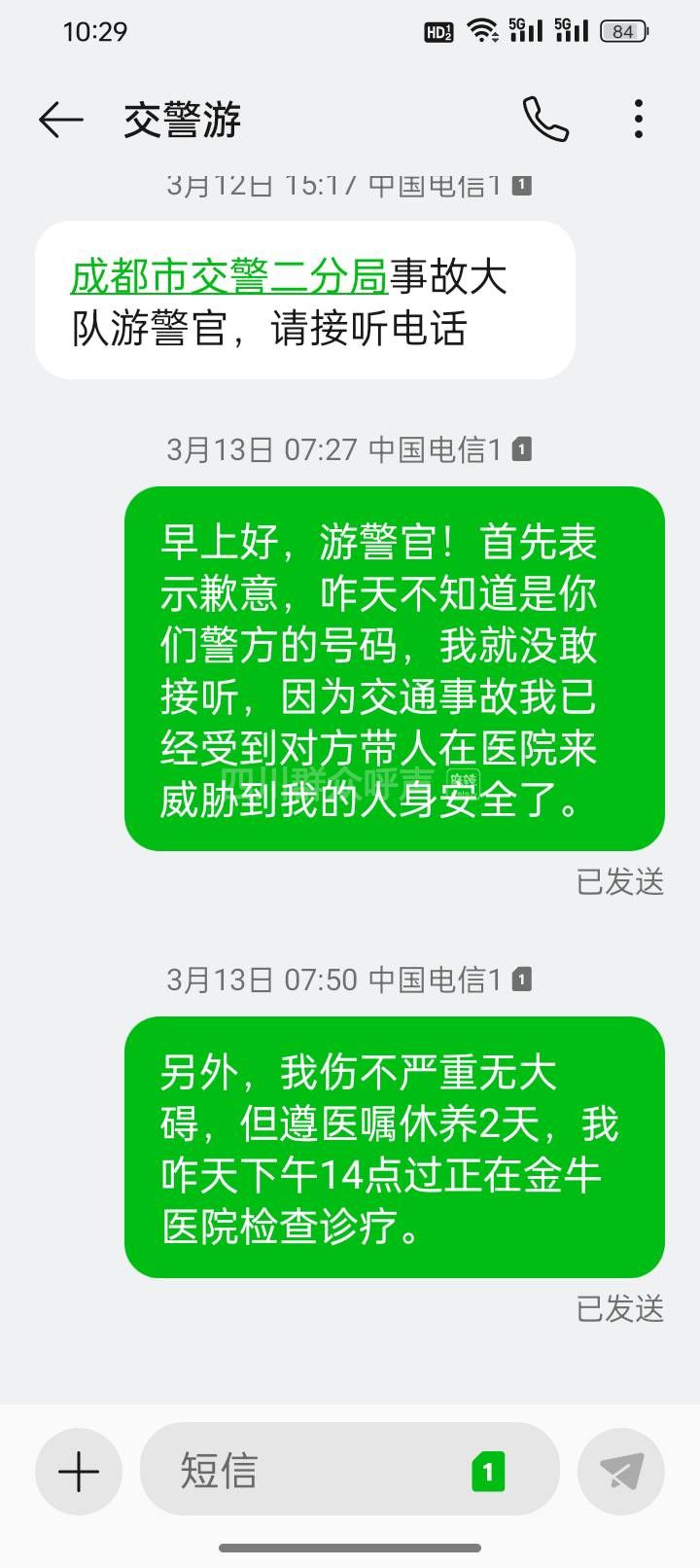Image resolution: width=700 pixels, height=1568 pixels.
Task: Tap the plus attachment button
Action: 79,1471
